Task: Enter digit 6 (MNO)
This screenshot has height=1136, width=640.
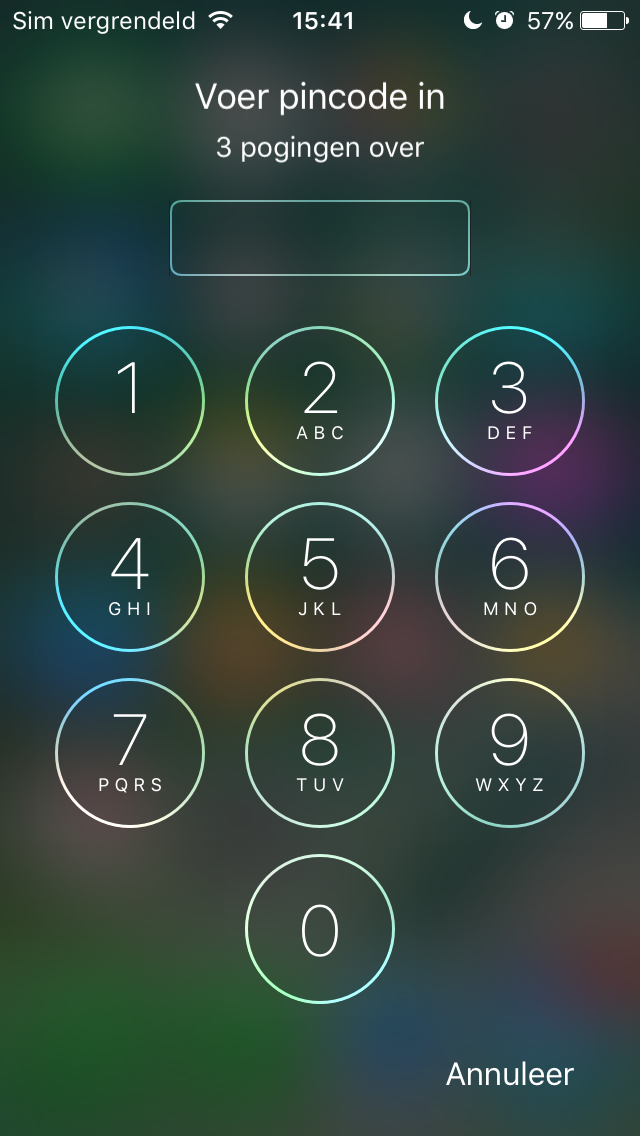Action: 510,577
